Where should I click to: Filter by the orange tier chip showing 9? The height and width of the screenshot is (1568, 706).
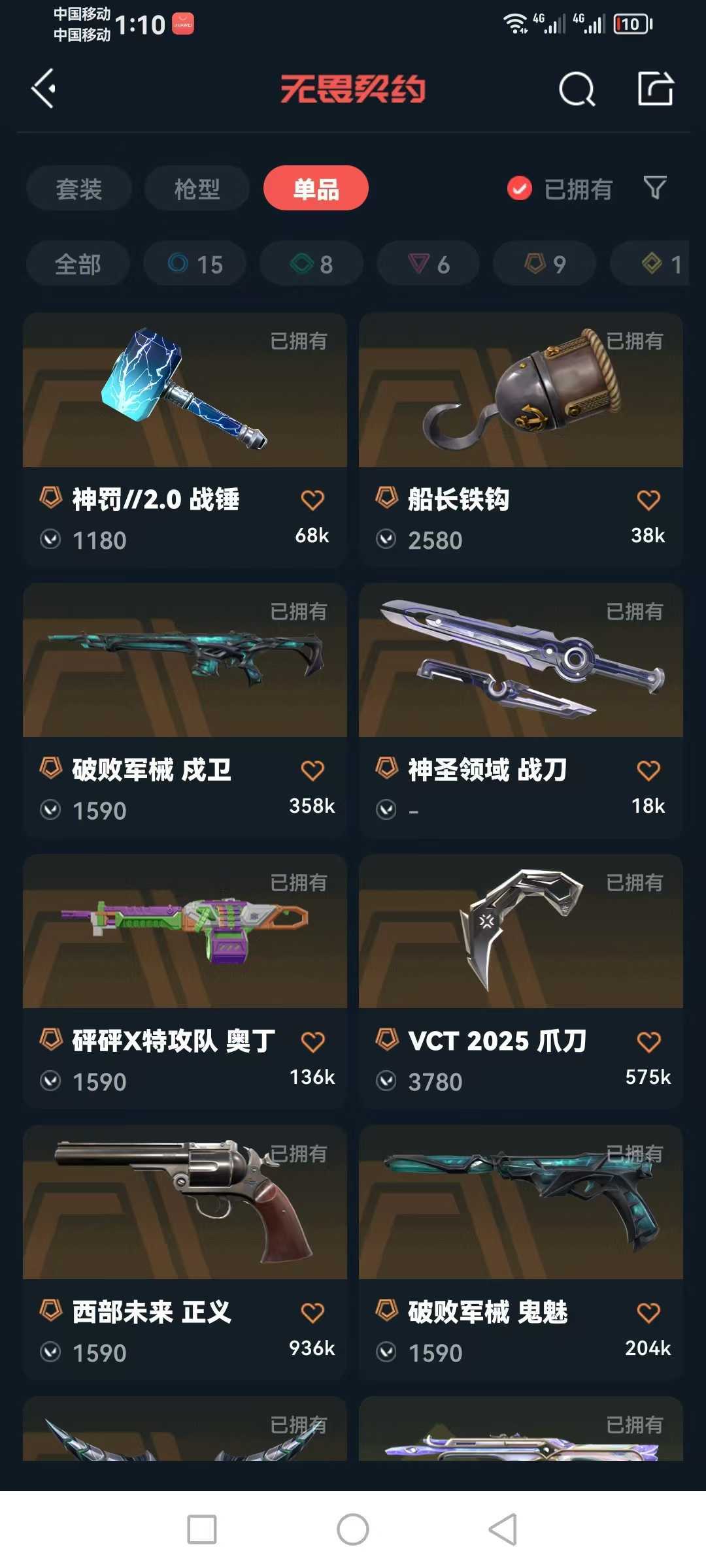coord(545,264)
